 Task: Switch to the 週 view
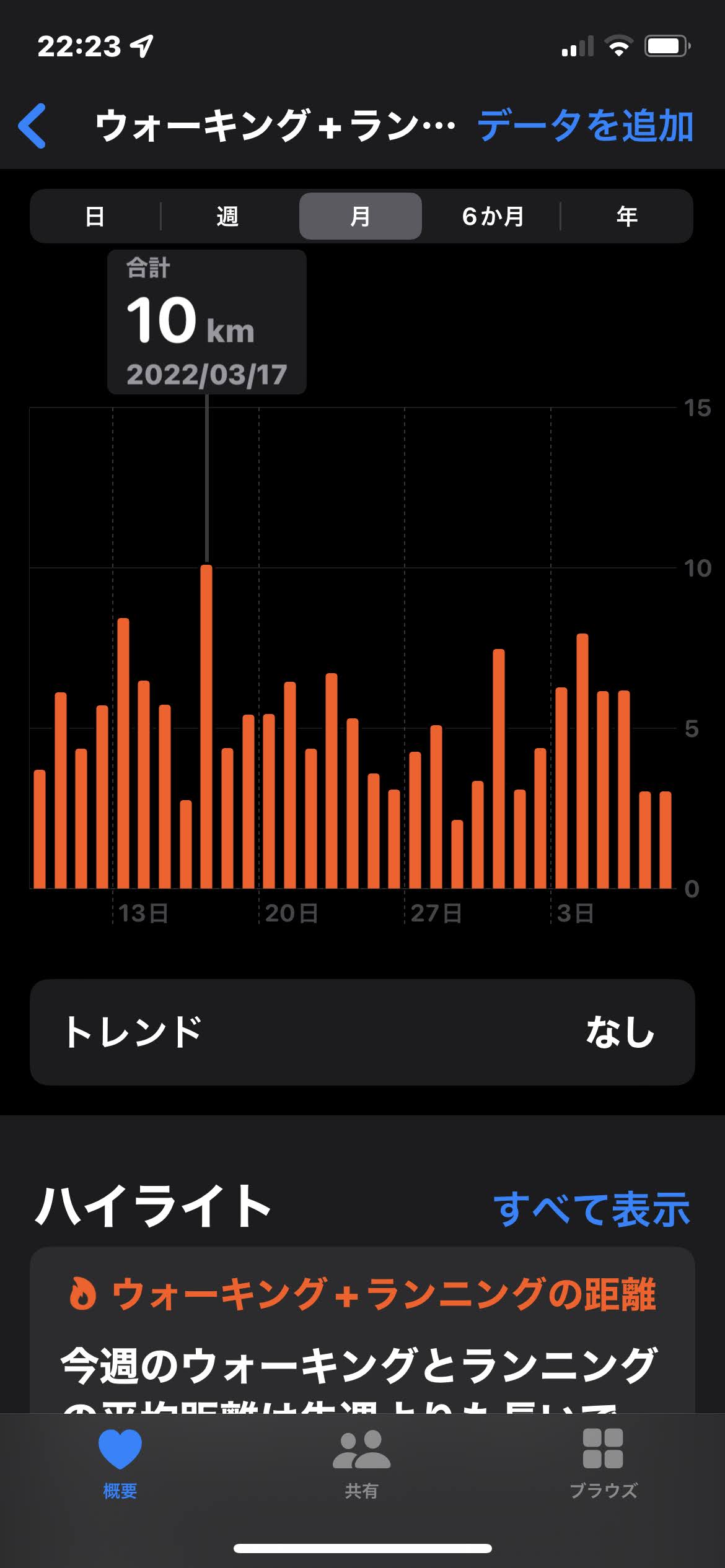click(x=227, y=216)
